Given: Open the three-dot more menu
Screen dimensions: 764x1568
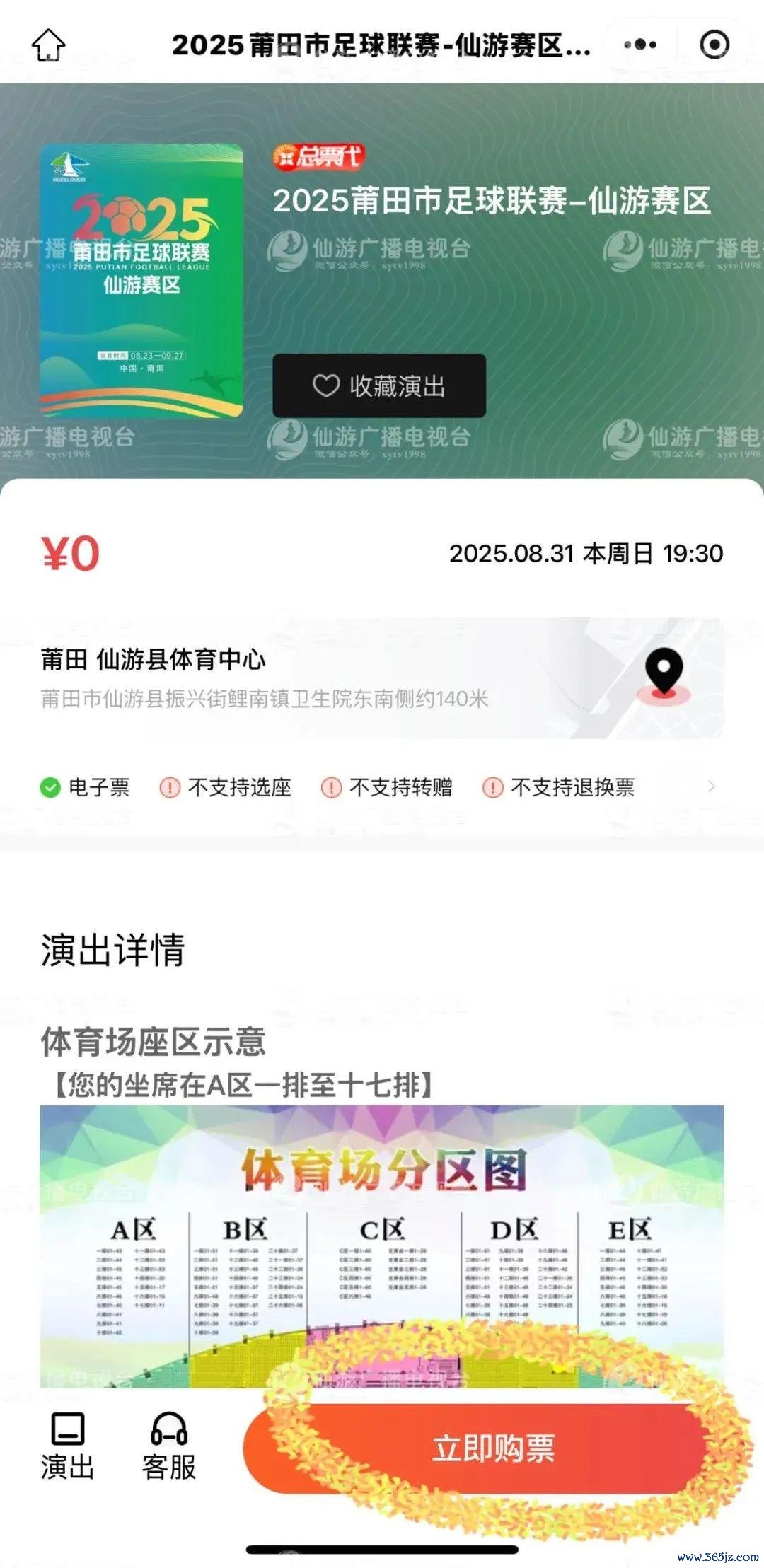Looking at the screenshot, I should 640,45.
